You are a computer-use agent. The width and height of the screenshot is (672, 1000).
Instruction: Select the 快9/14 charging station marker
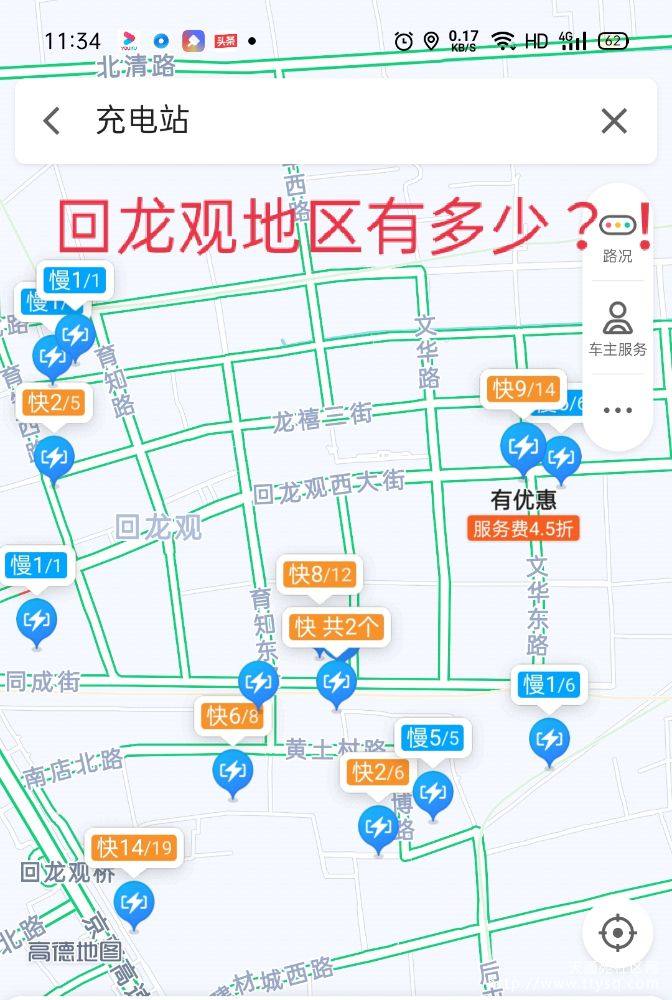tap(523, 390)
